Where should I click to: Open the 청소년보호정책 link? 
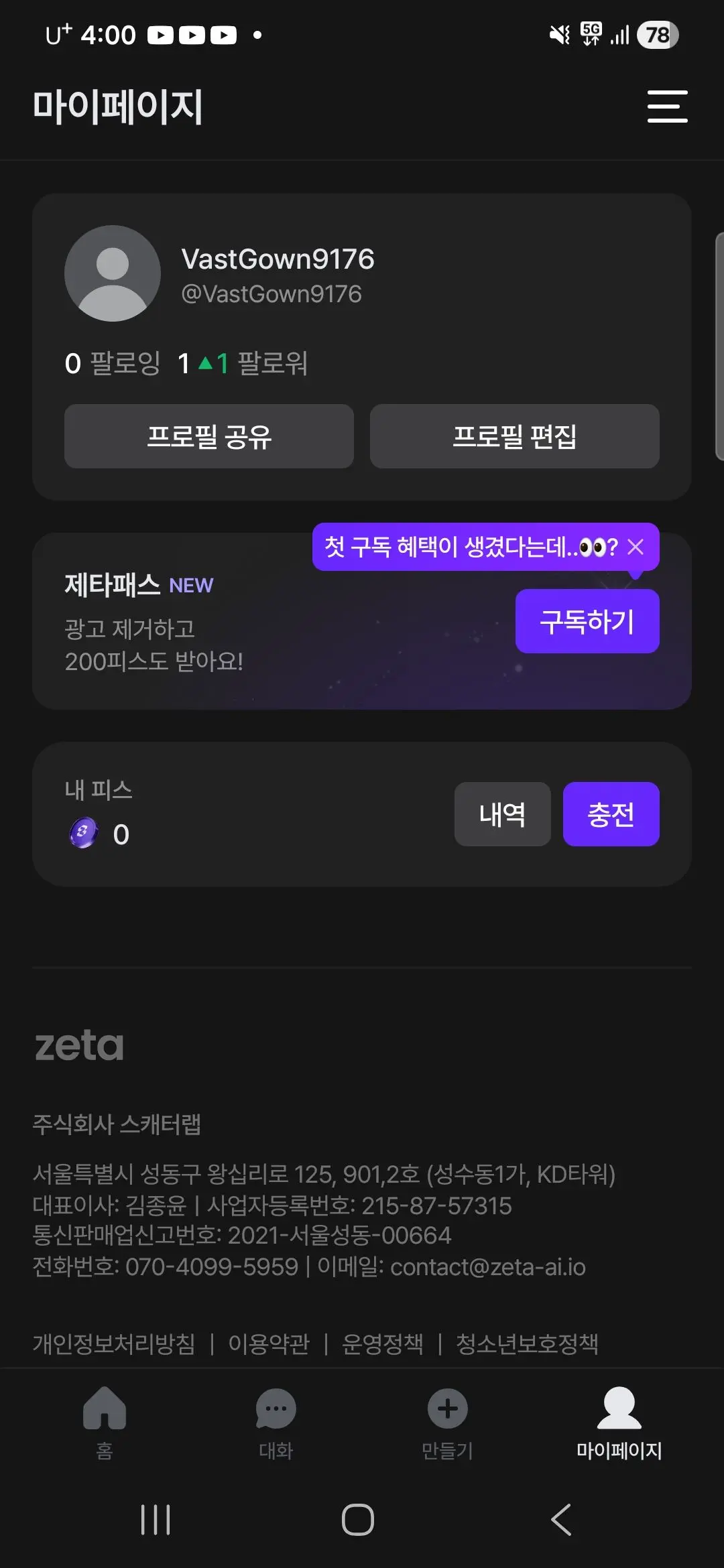pos(527,1344)
